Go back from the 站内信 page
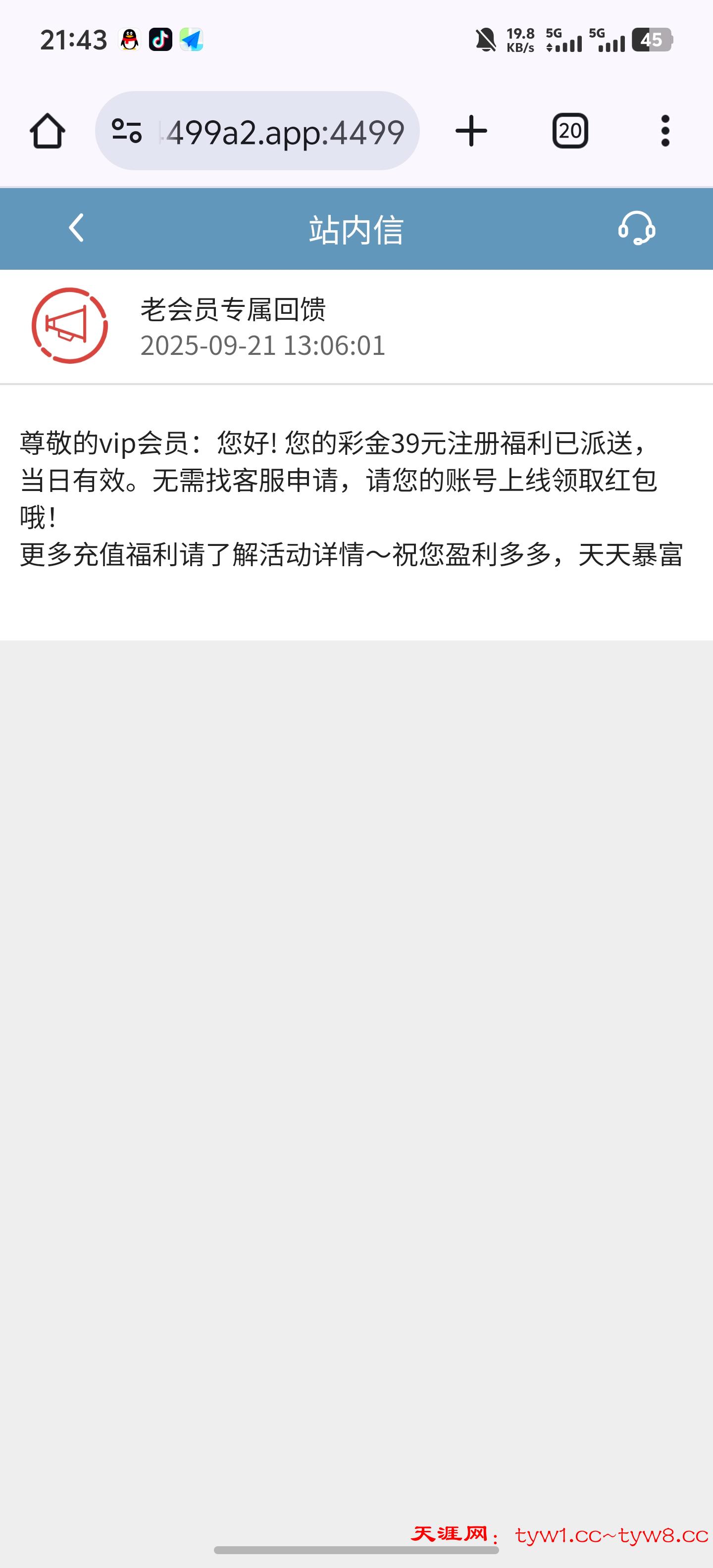This screenshot has height=1568, width=713. click(77, 228)
